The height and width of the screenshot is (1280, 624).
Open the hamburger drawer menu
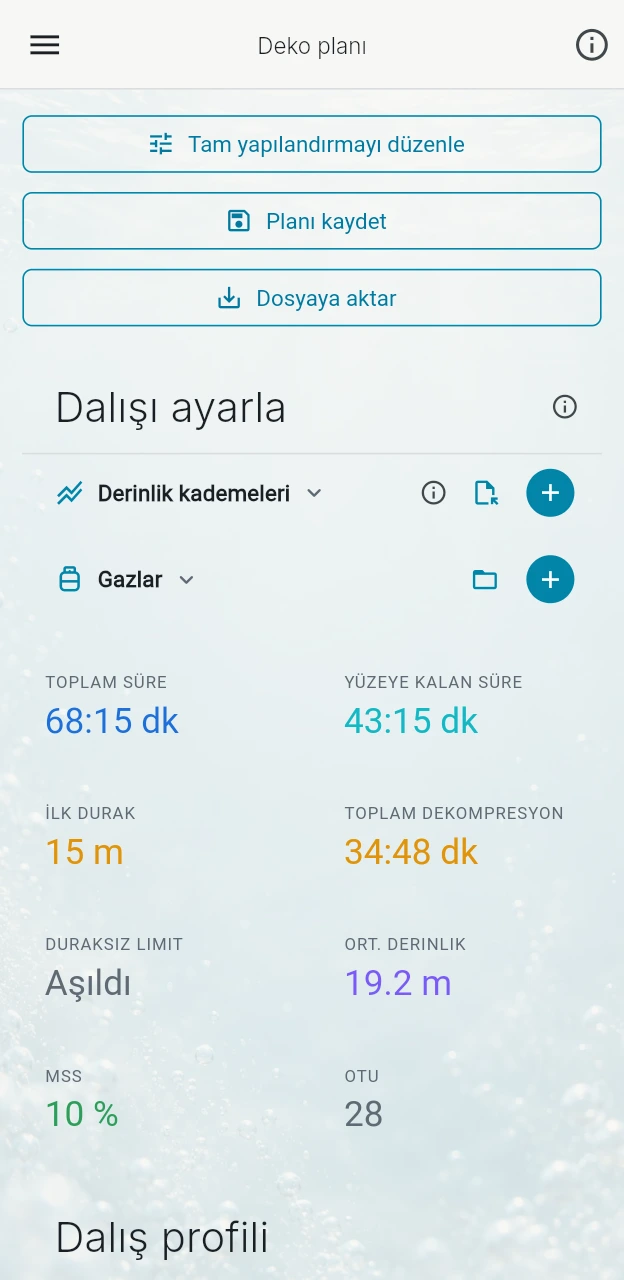click(x=45, y=45)
